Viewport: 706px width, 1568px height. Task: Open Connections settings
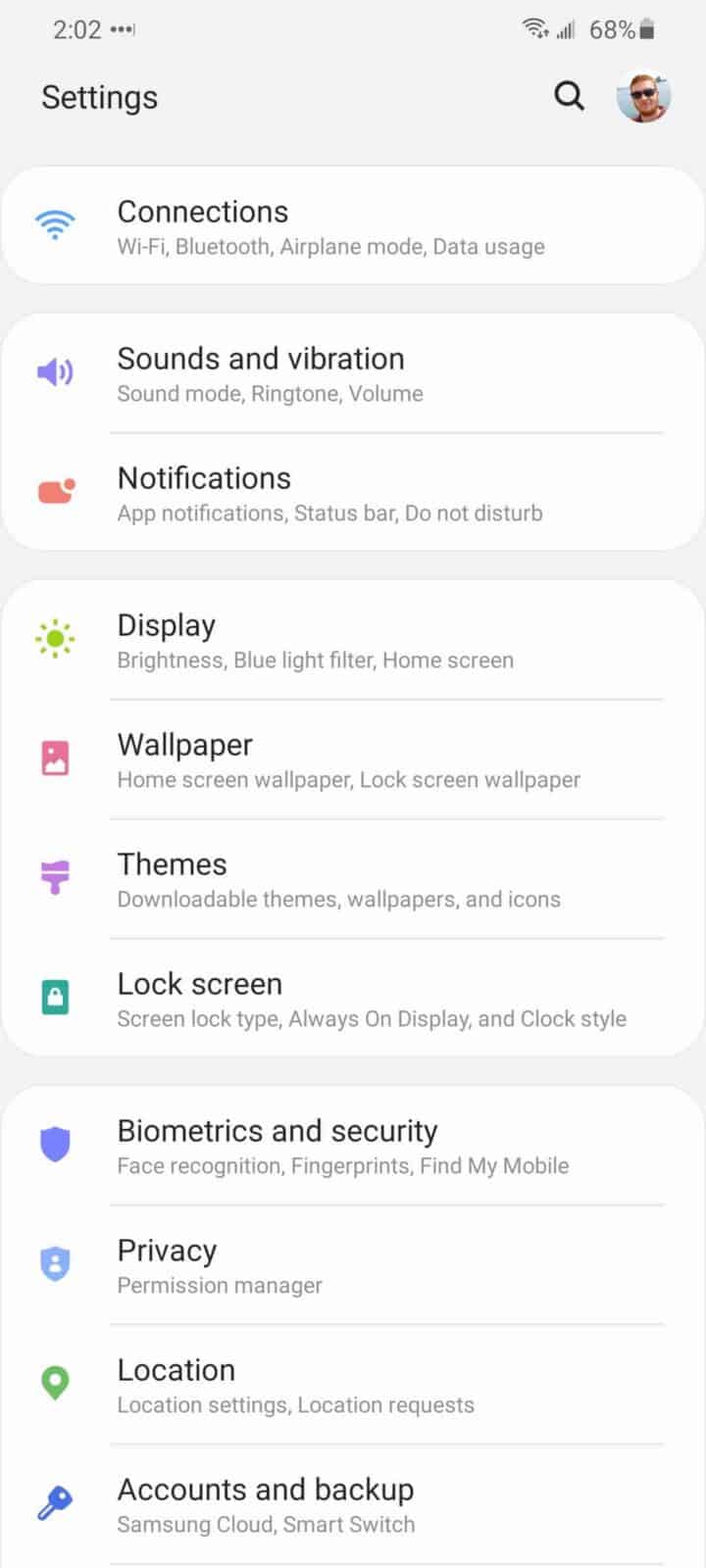tap(353, 226)
